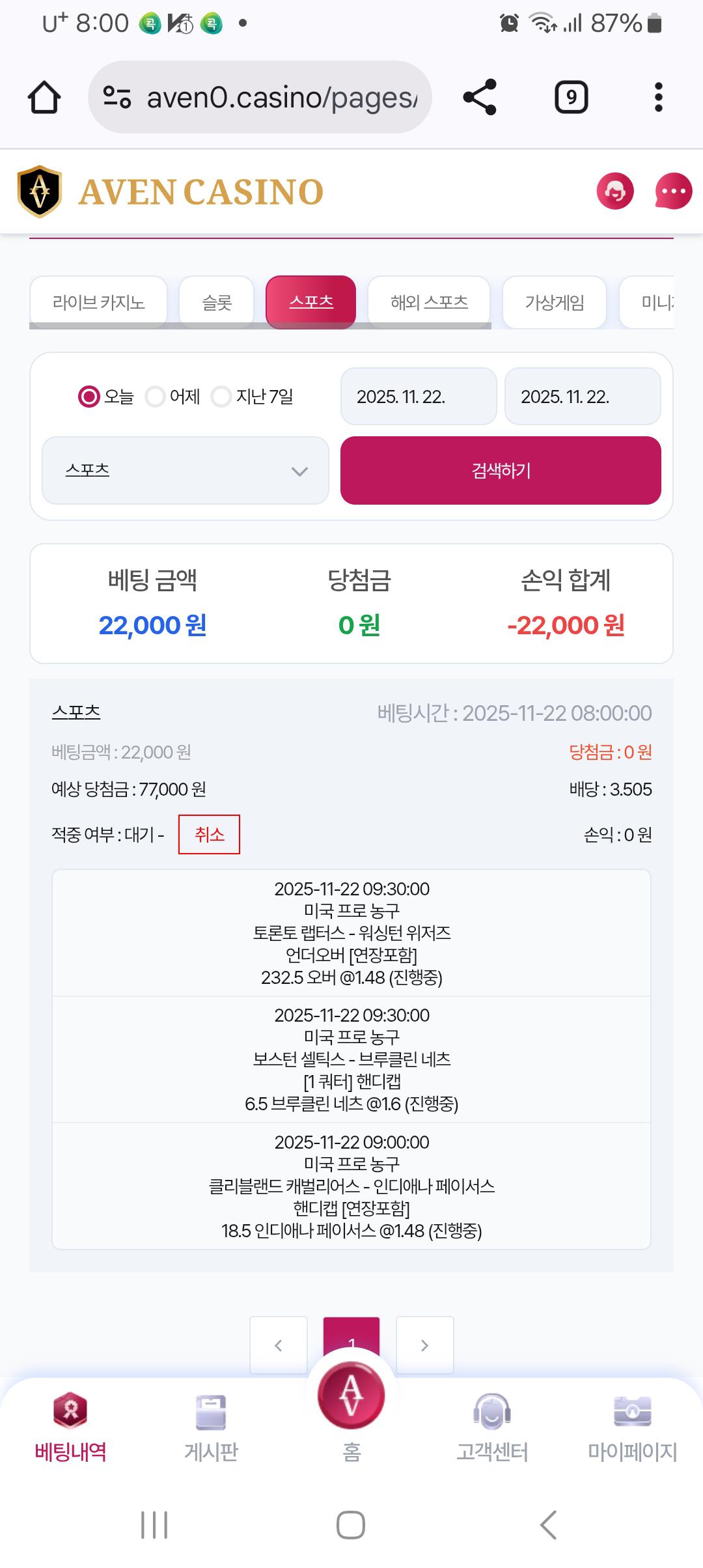
Task: Open the browser overflow menu
Action: tap(658, 98)
